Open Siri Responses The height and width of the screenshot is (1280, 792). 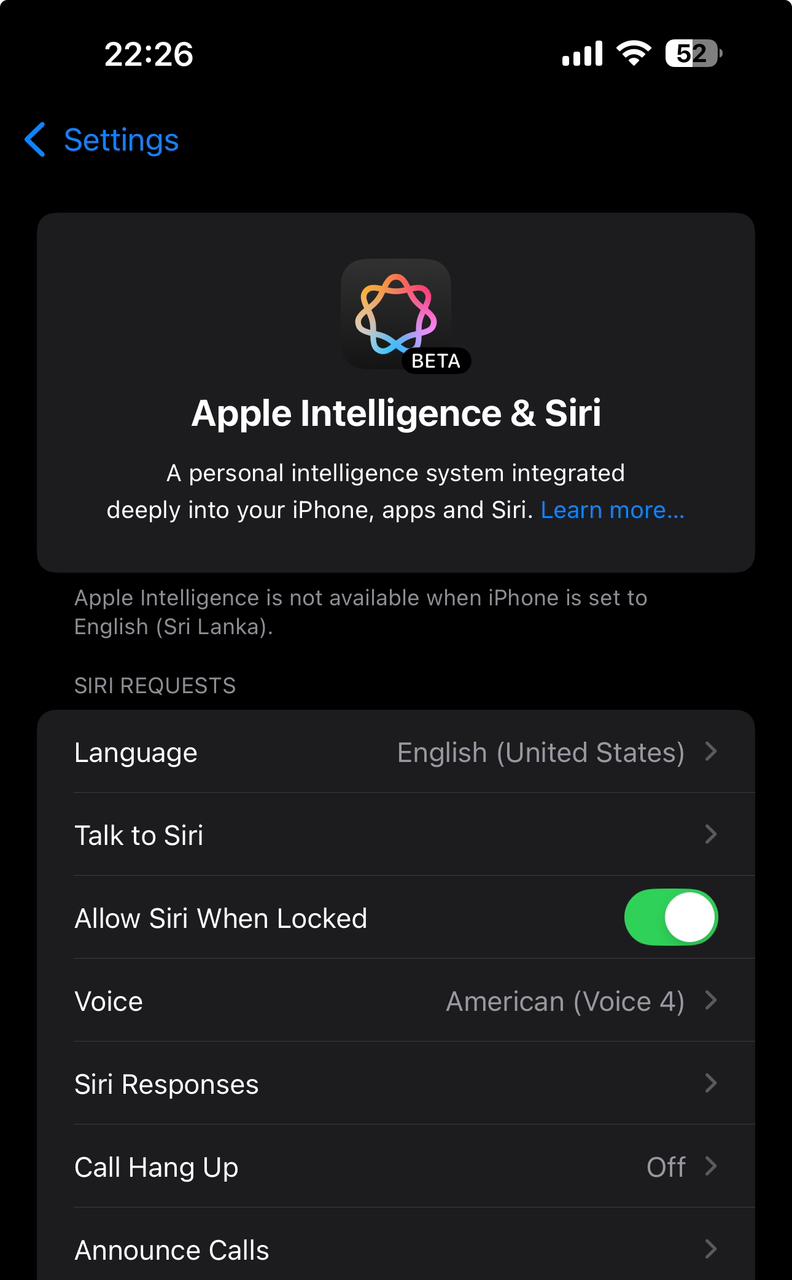coord(396,1084)
